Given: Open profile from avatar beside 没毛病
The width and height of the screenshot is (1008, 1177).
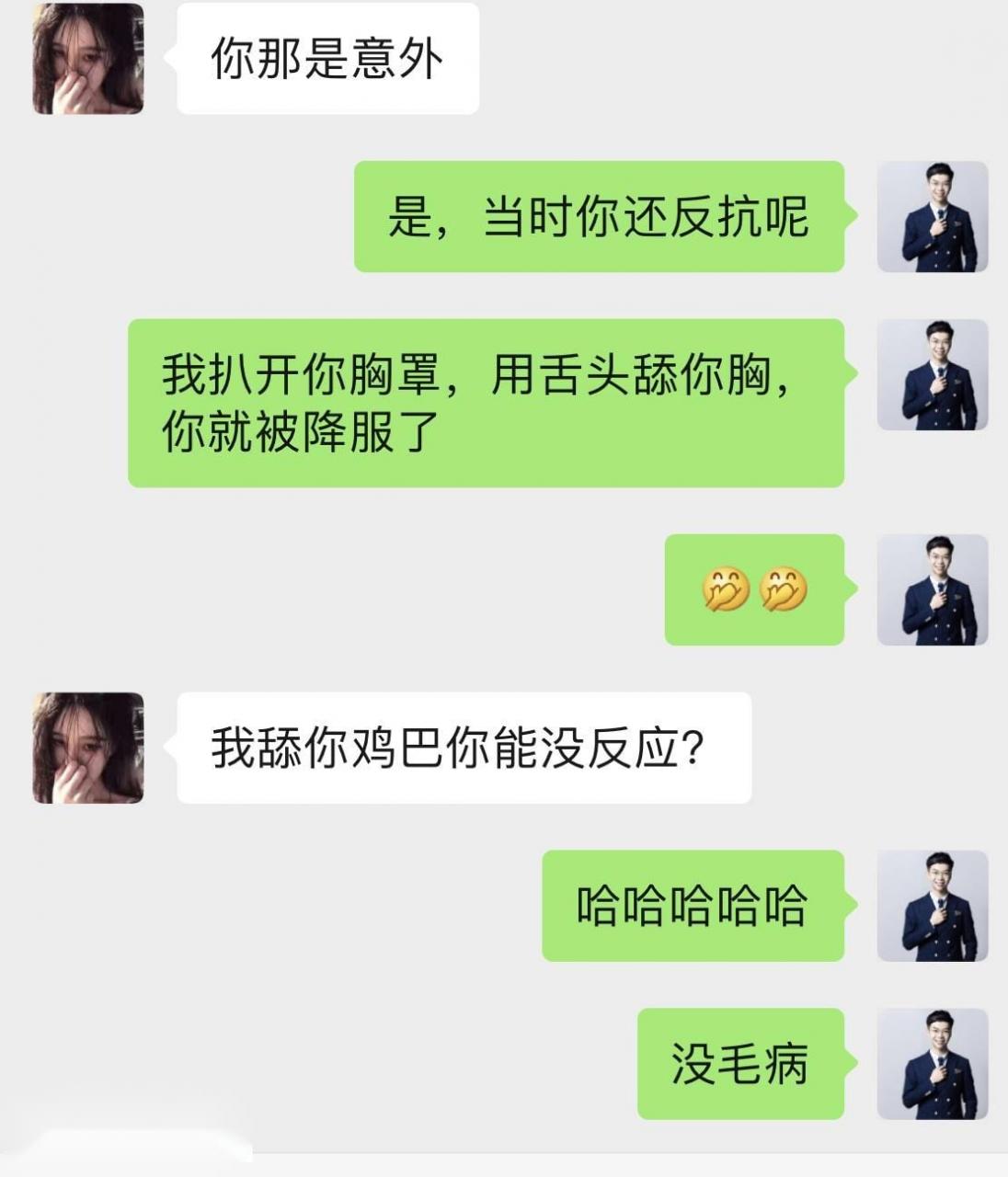Looking at the screenshot, I should point(932,1064).
